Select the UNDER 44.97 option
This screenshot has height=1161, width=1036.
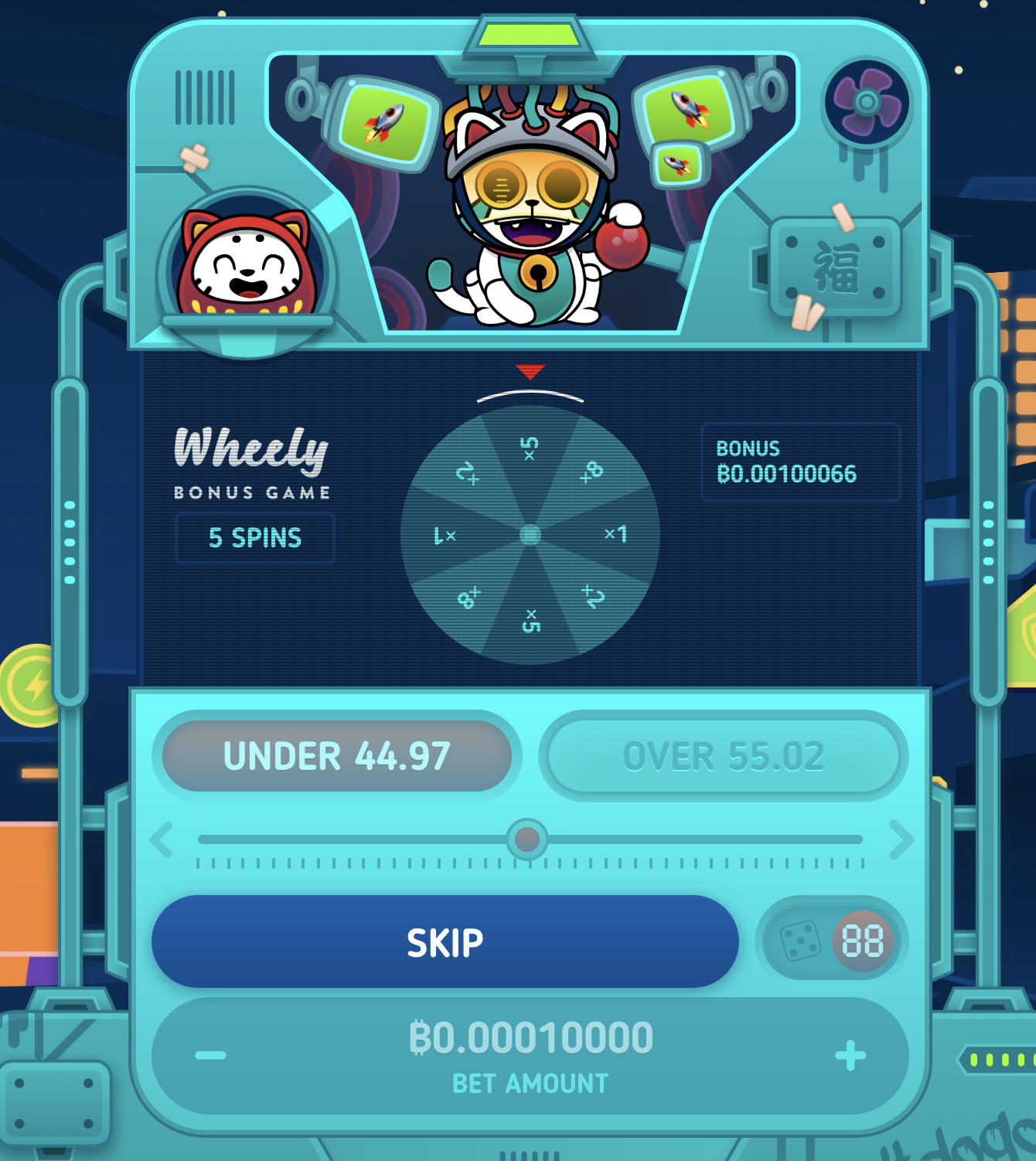coord(337,755)
